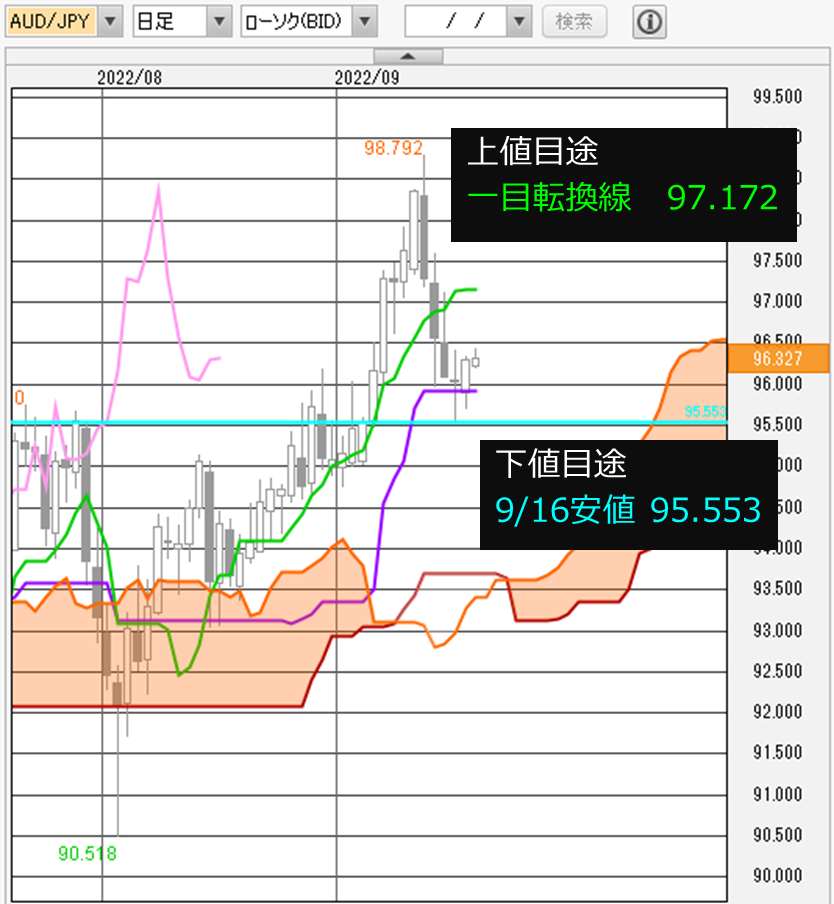Collapse the toolbar with the up arrow
Screen dimensions: 834x904
(407, 56)
